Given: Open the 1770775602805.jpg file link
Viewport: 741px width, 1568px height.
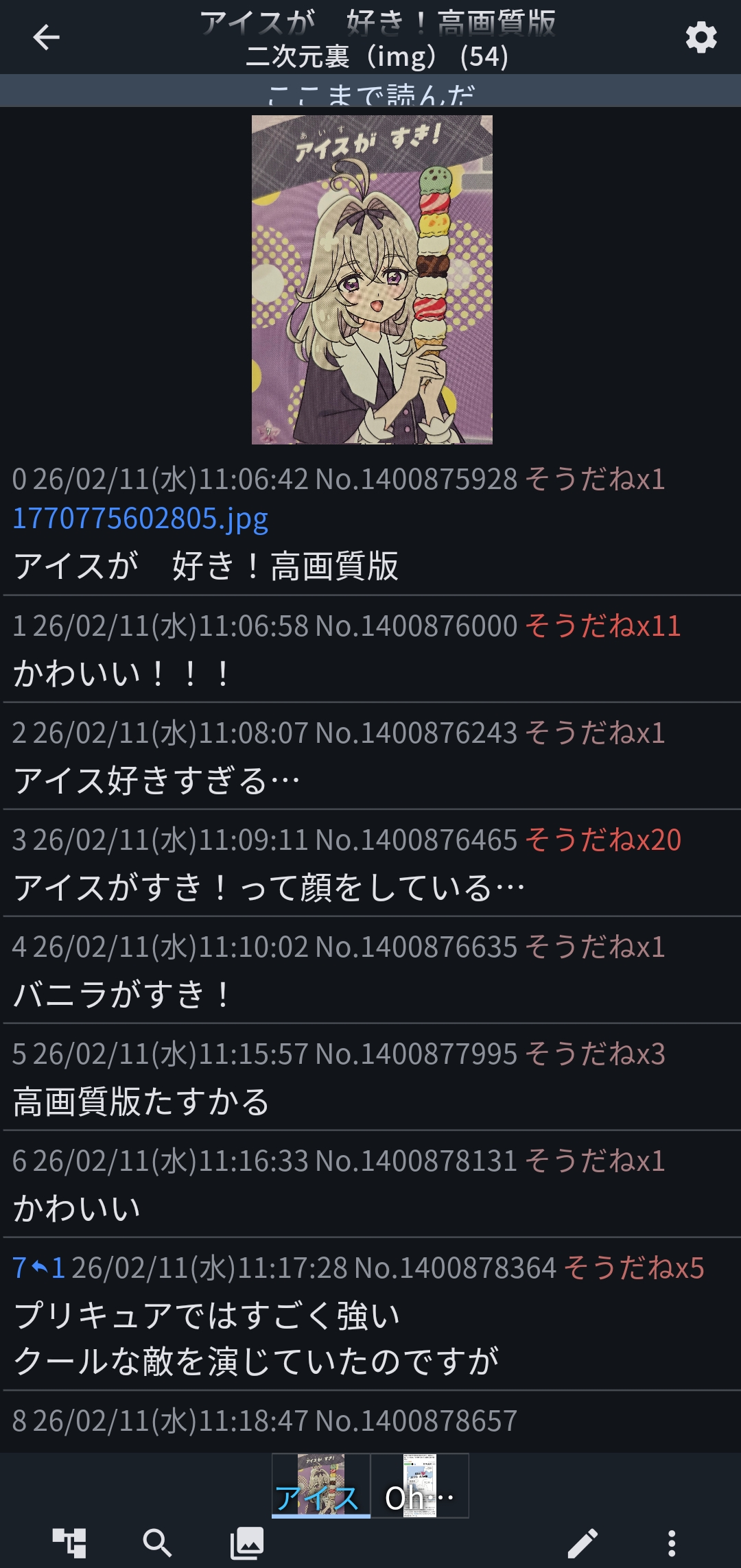Looking at the screenshot, I should click(141, 519).
